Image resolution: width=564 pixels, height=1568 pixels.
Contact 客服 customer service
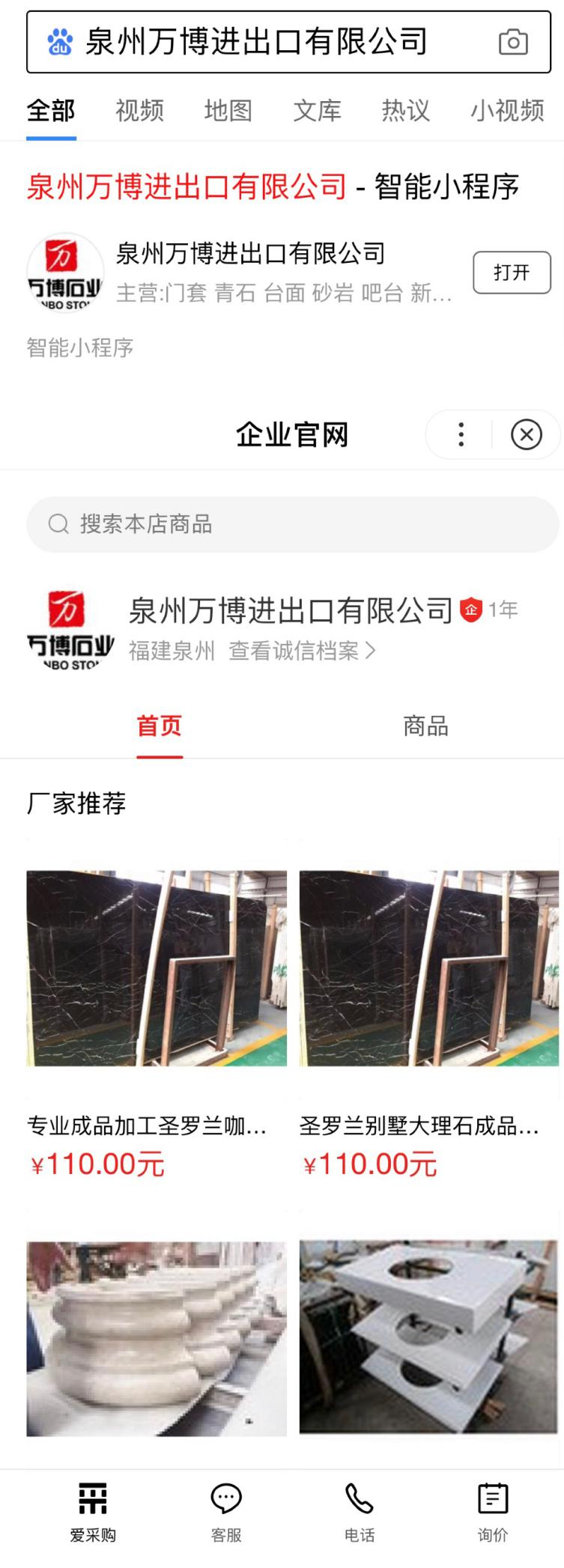(226, 1513)
